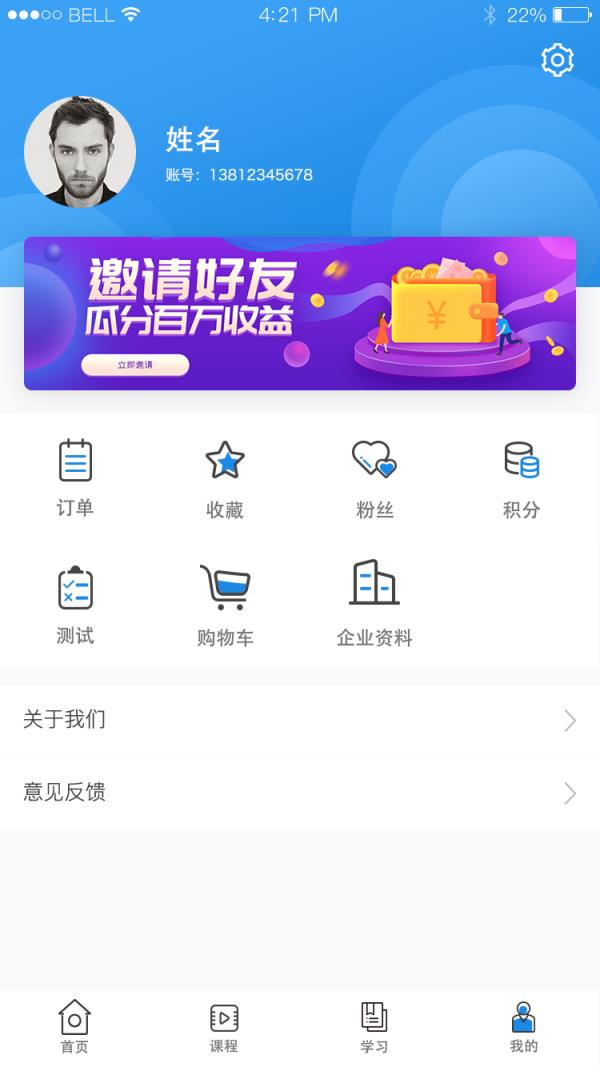Viewport: 600px width, 1067px height.
Task: Tap the profile avatar photo
Action: (x=80, y=152)
